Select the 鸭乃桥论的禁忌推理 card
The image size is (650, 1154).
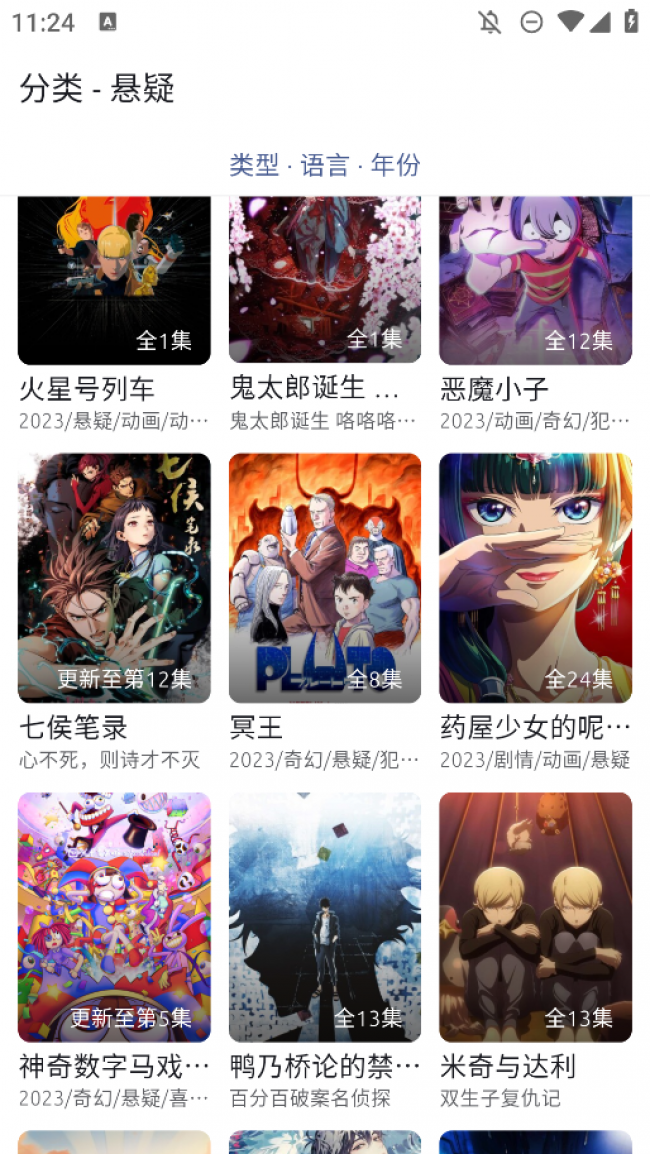tap(325, 951)
